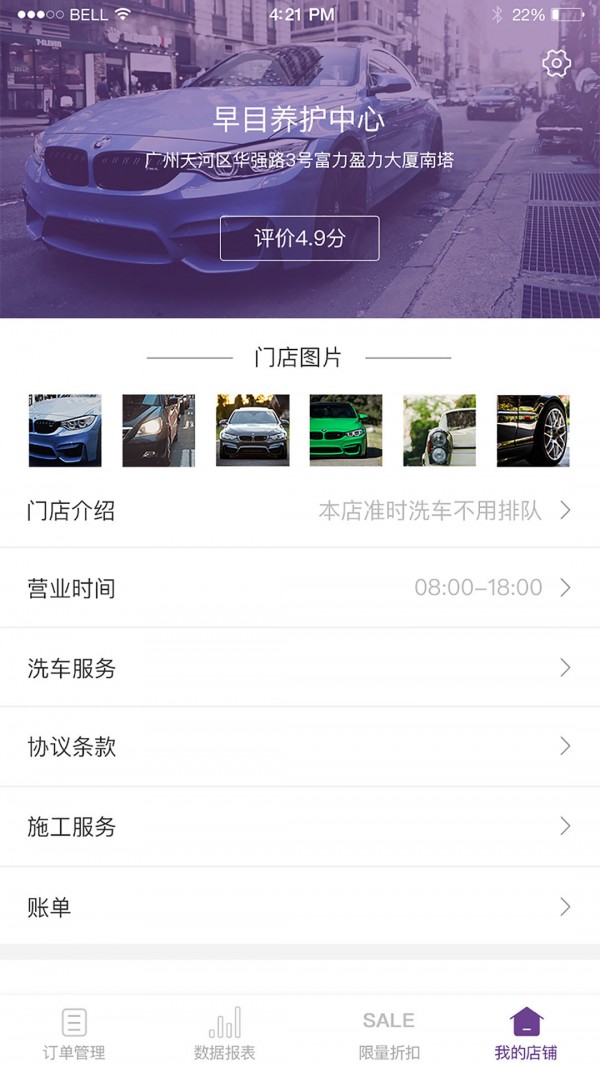Open the 施工服务 row
Image resolution: width=600 pixels, height=1067 pixels.
300,827
